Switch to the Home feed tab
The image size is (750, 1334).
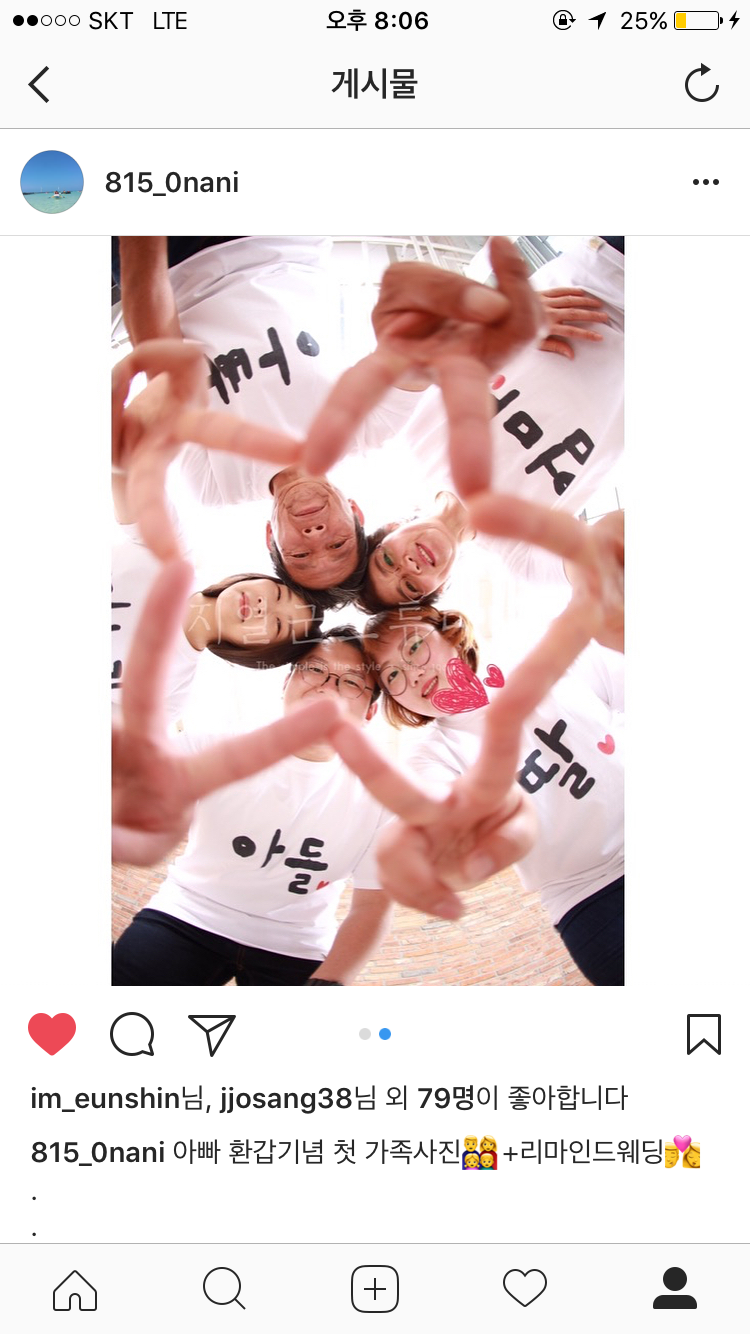75,1289
